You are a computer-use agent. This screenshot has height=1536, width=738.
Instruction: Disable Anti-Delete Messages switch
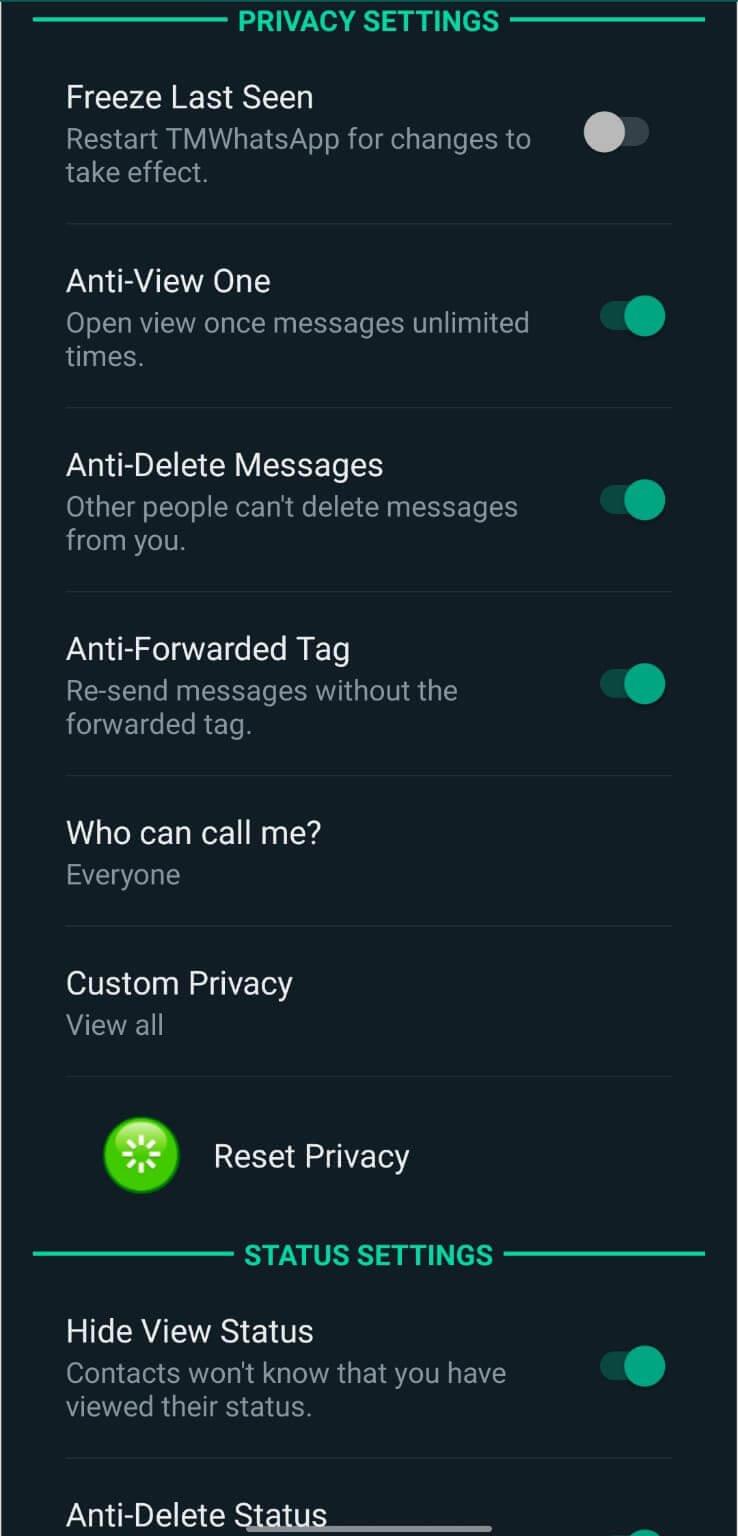point(632,500)
